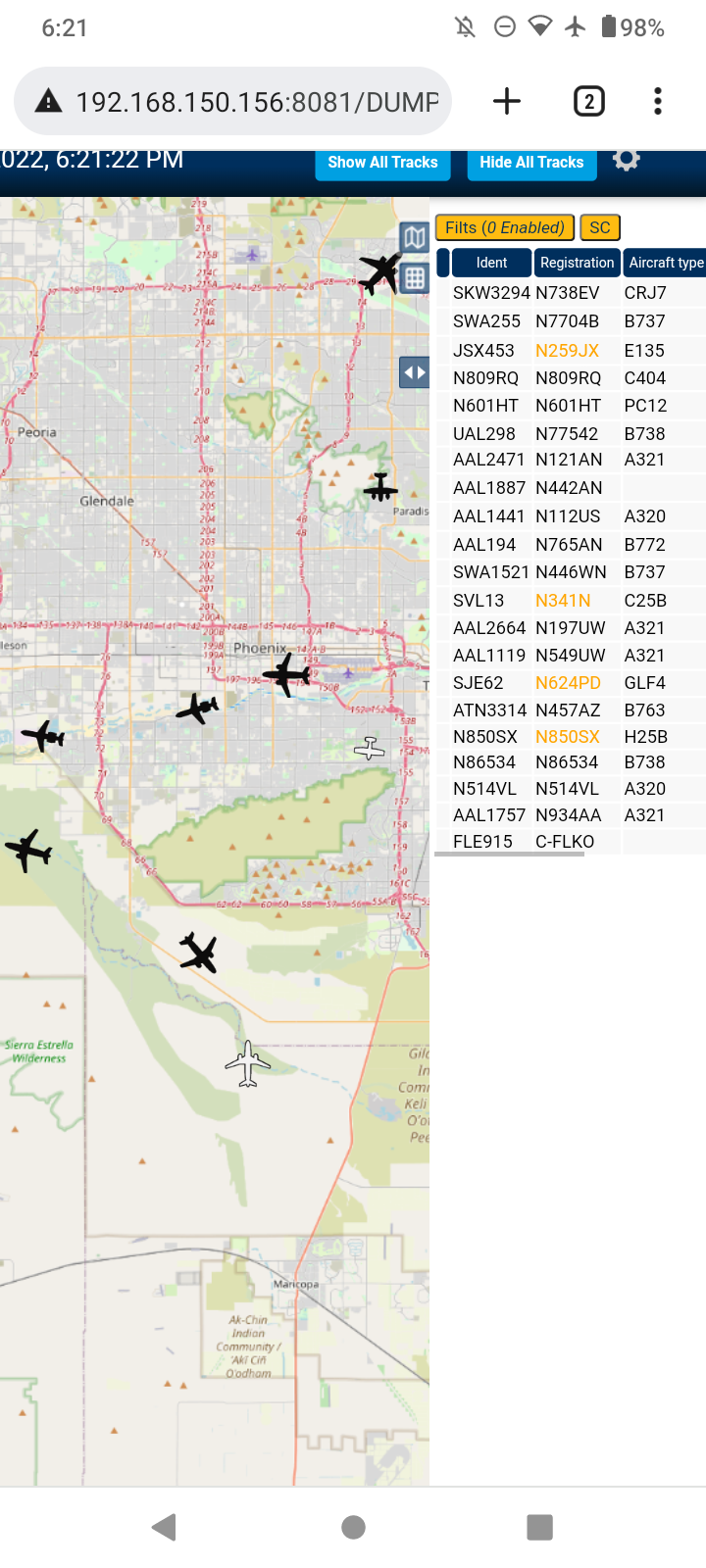Screen dimensions: 706x1568
Task: Select the AAL194 aircraft row
Action: coord(571,545)
